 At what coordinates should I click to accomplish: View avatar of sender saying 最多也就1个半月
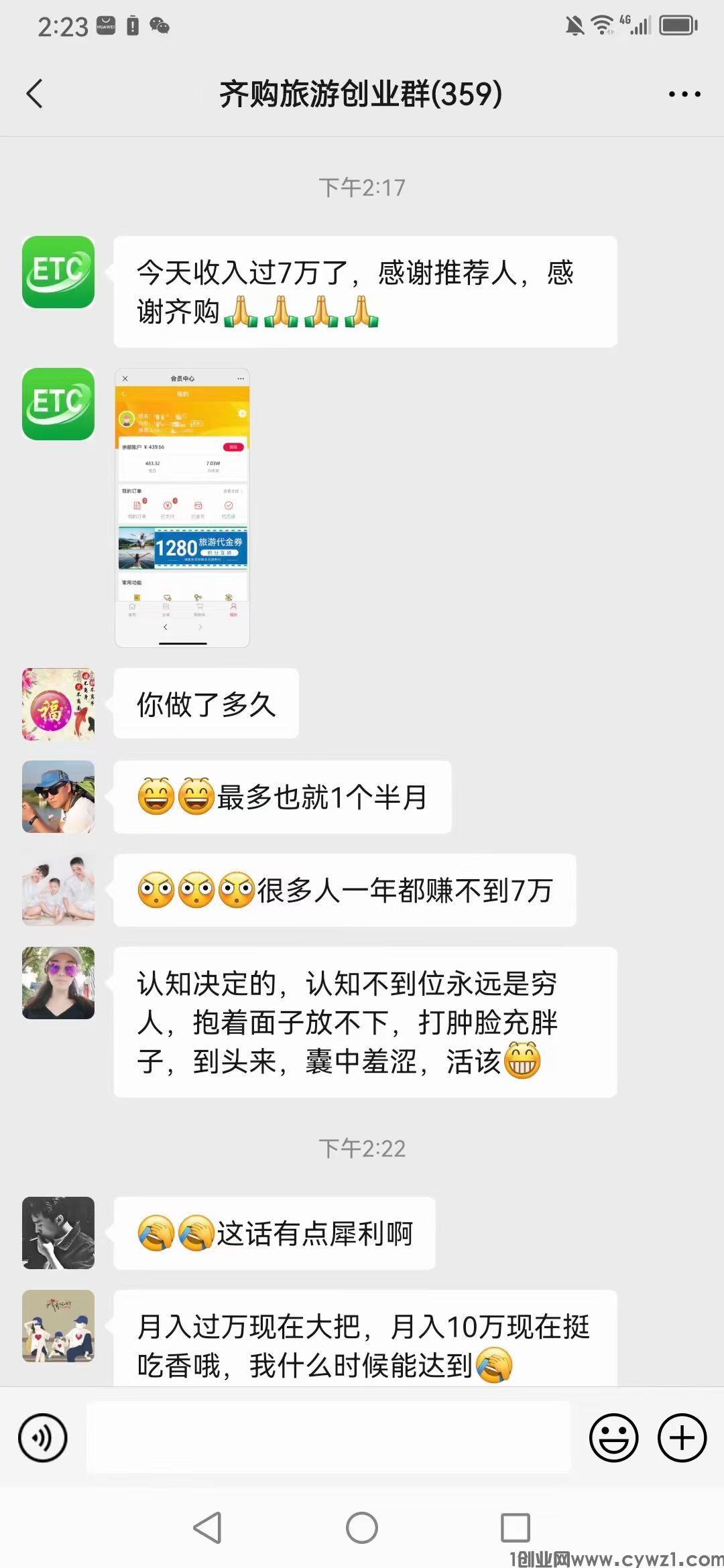[58, 797]
